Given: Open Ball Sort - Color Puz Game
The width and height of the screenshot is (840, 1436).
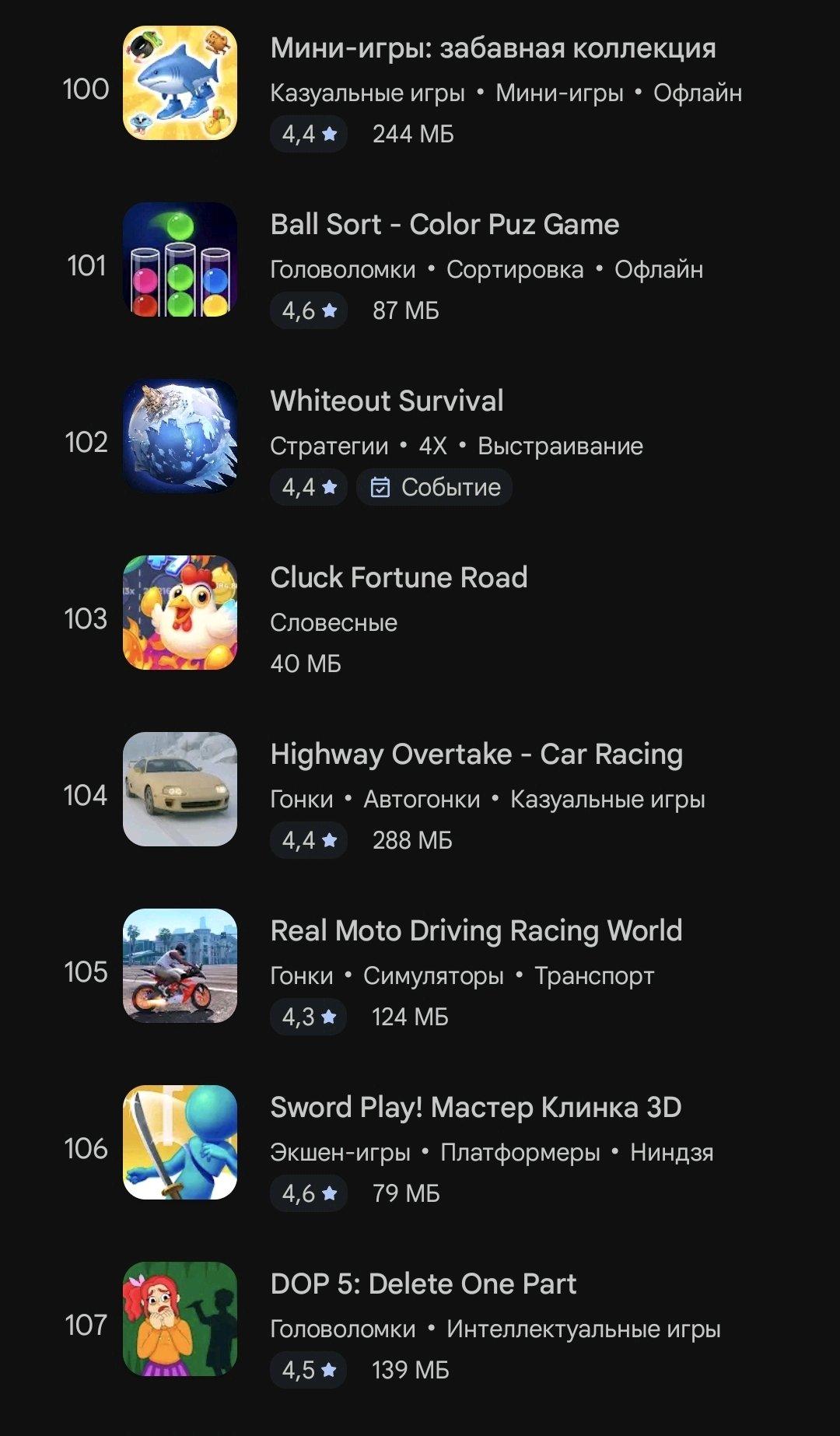Looking at the screenshot, I should [444, 226].
